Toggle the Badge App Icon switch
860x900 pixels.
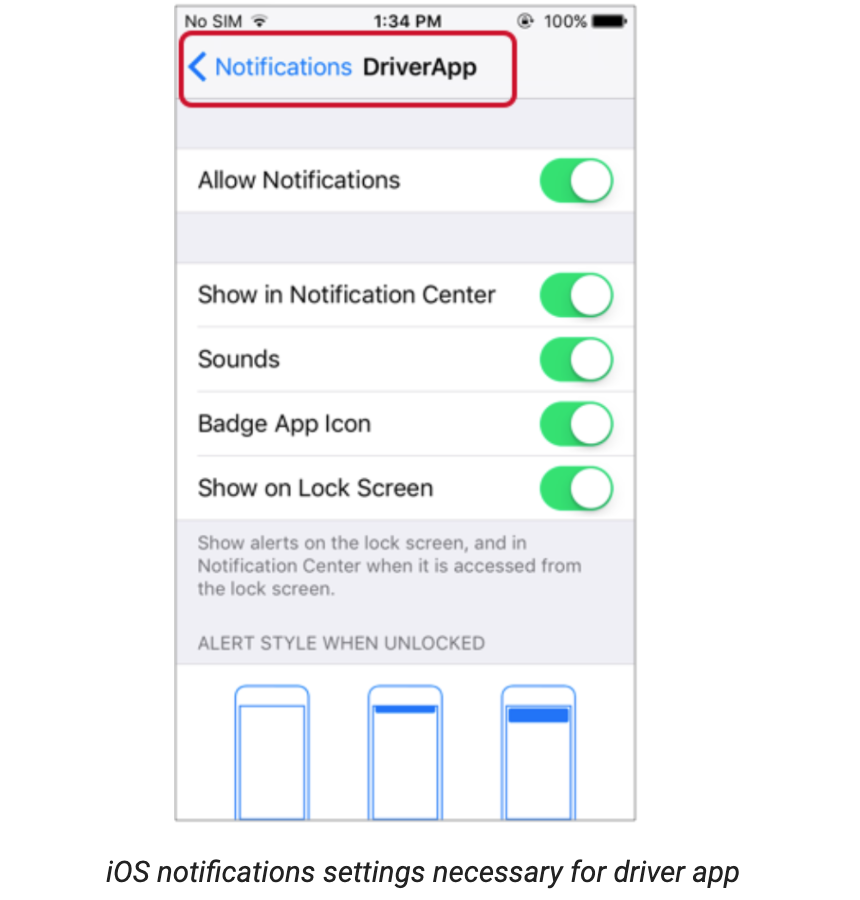pos(576,424)
